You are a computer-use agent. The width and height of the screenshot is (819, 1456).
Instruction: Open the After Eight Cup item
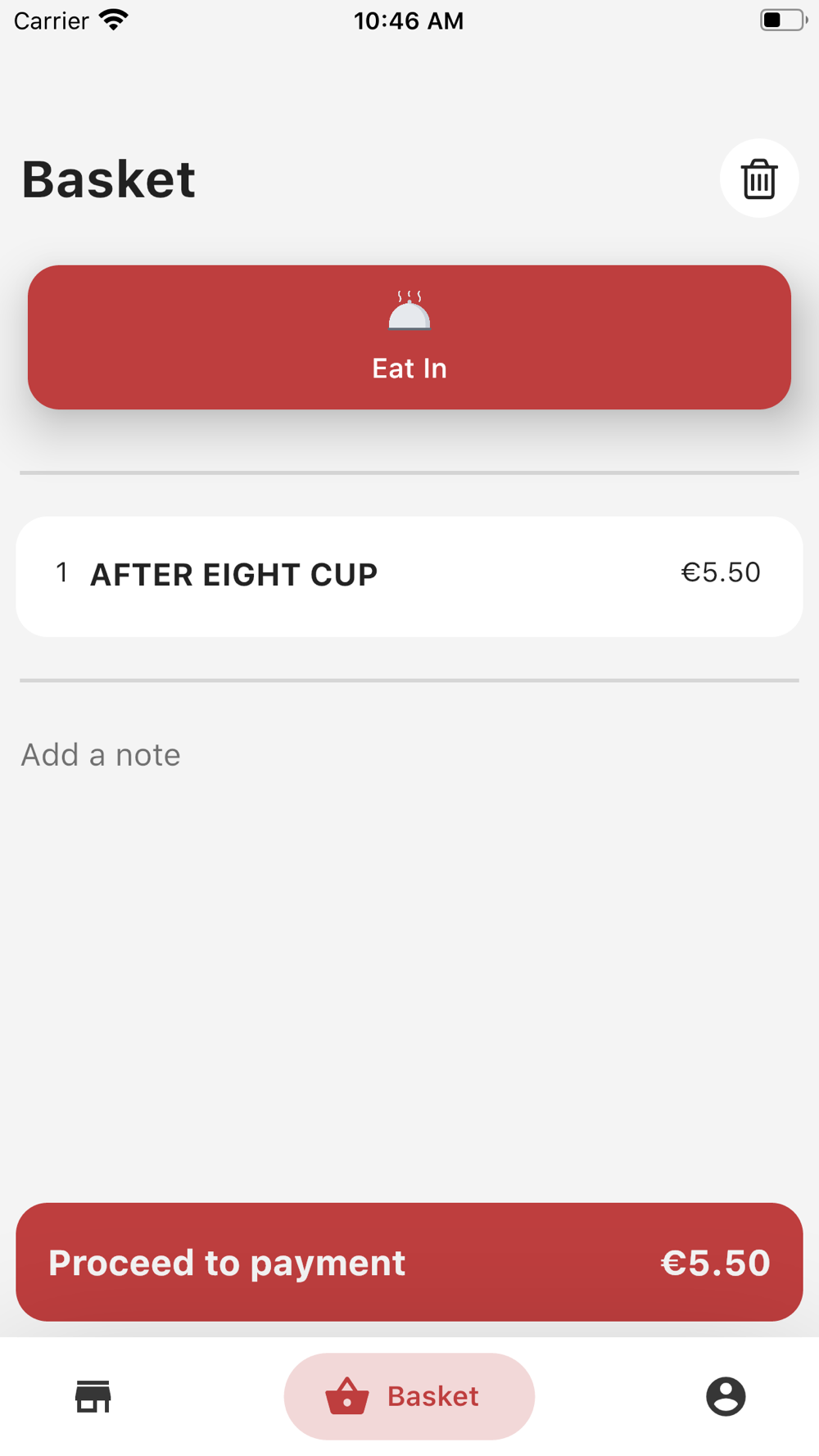click(x=409, y=577)
